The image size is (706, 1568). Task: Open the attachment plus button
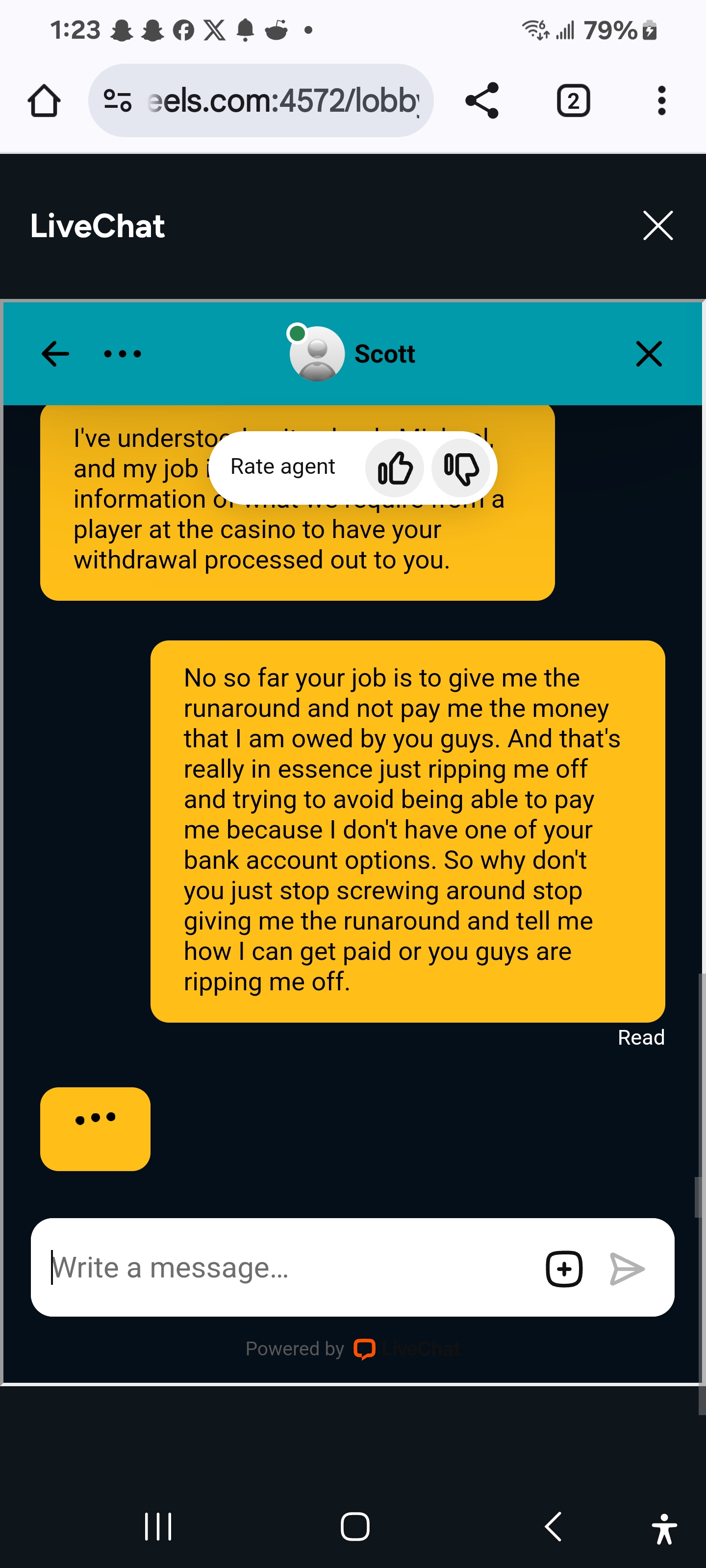click(x=564, y=1269)
